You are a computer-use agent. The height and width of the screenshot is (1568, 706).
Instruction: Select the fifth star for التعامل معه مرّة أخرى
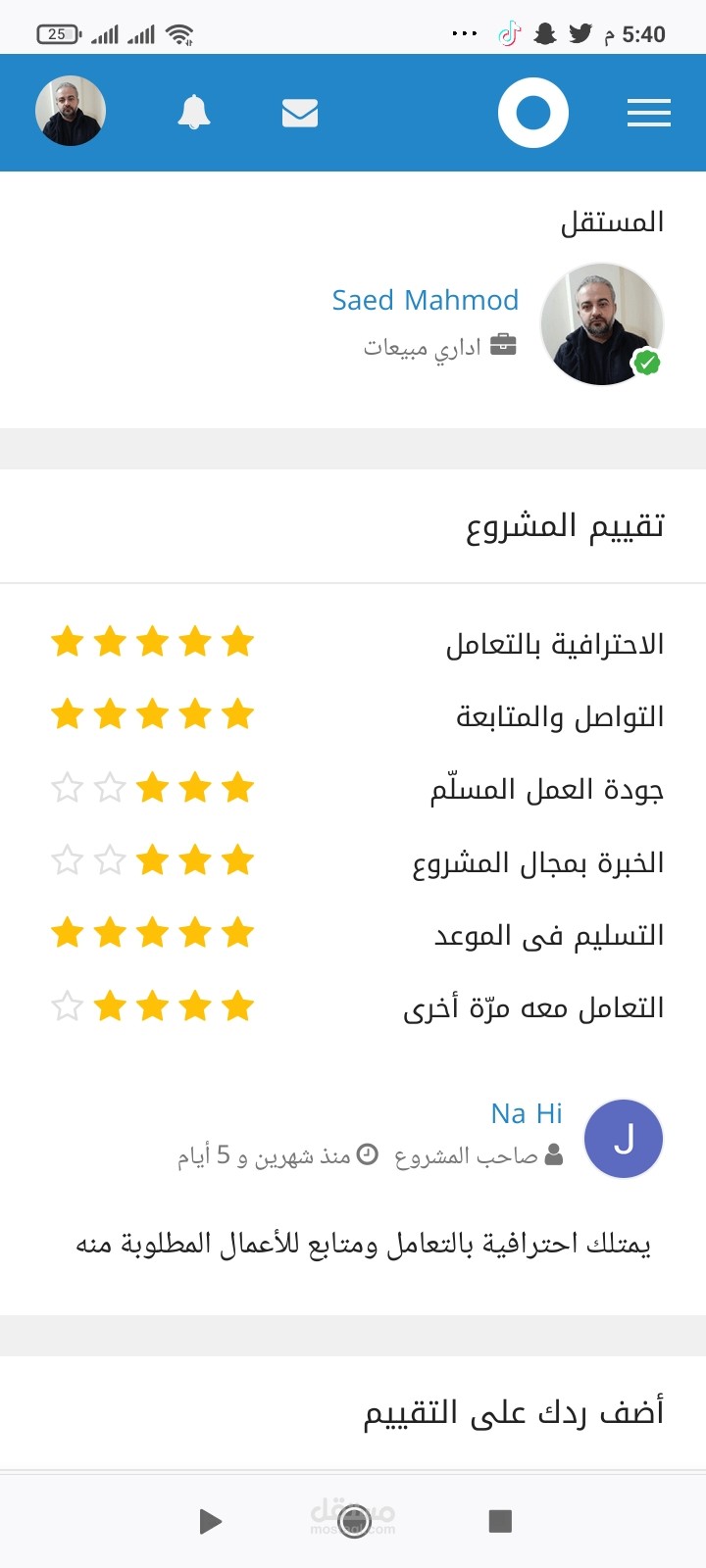pyautogui.click(x=67, y=1004)
